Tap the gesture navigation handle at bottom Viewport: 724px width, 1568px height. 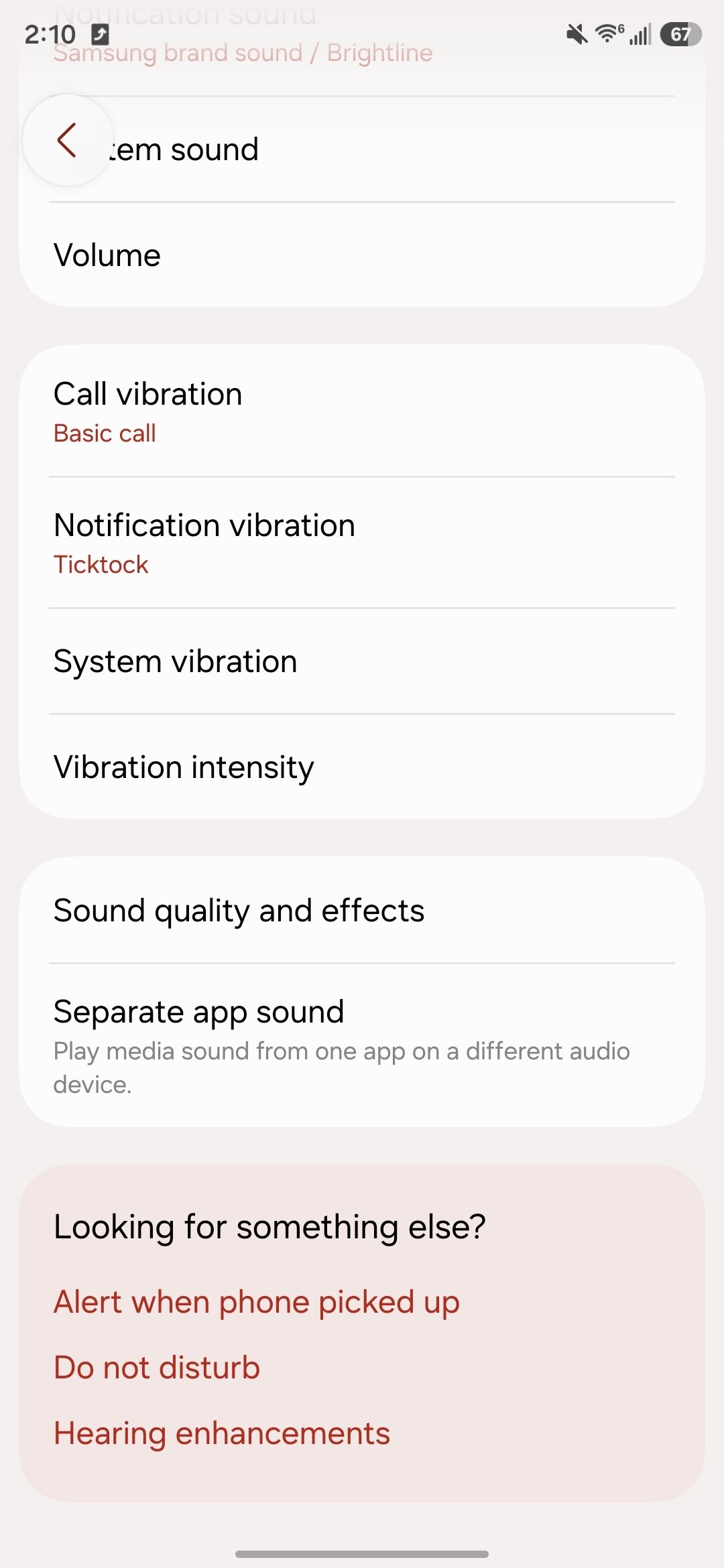pyautogui.click(x=362, y=1551)
